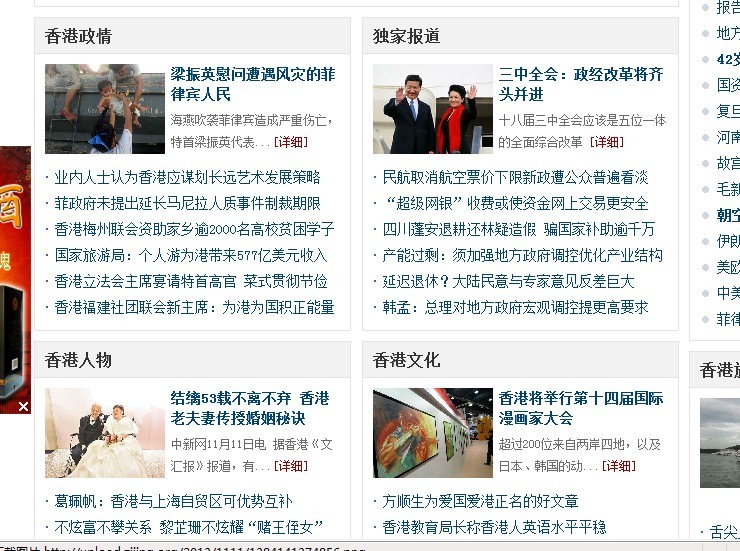Tap the elderly couple wedding photo thumbnail

click(x=105, y=433)
